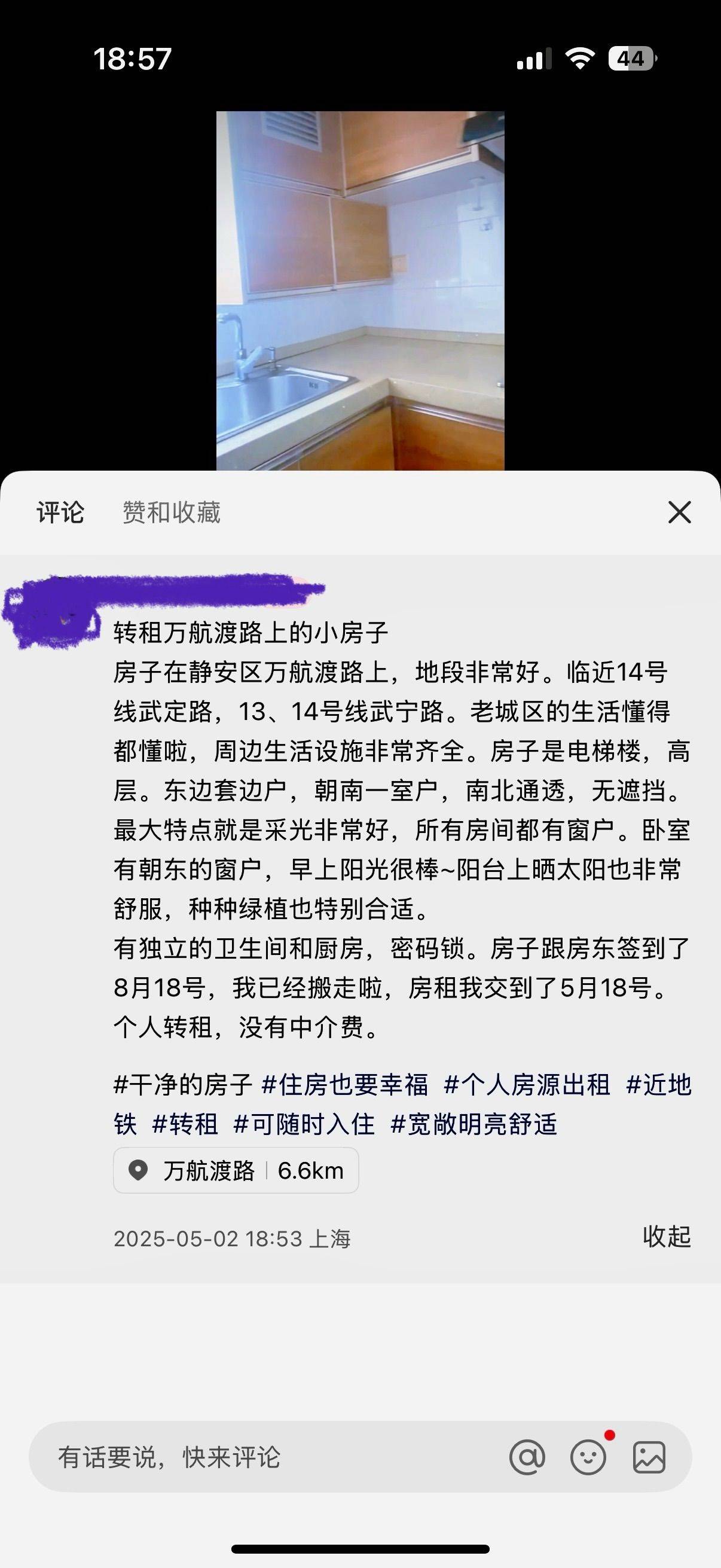Open the #干净的房子 hashtag
The image size is (721, 1568).
click(182, 1085)
